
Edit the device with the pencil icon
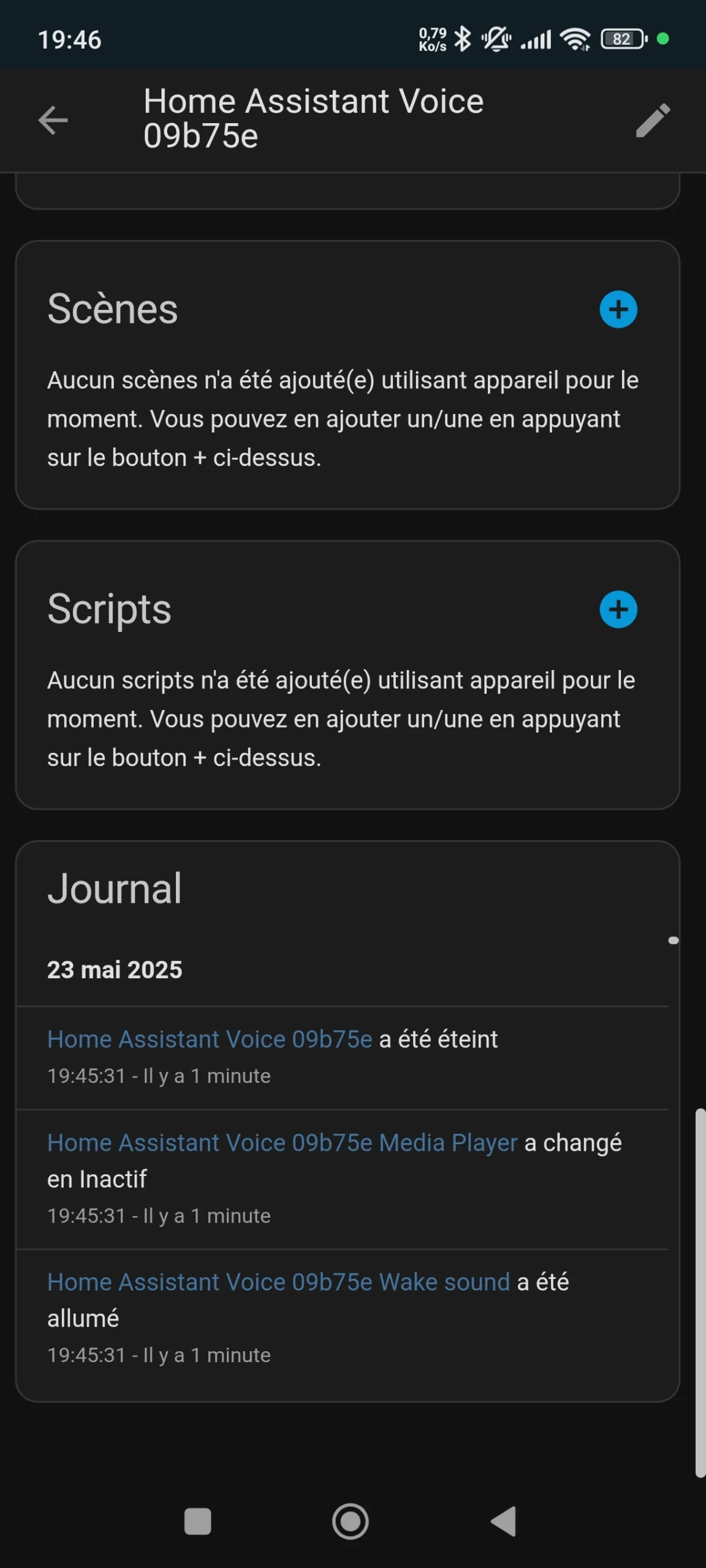point(653,120)
